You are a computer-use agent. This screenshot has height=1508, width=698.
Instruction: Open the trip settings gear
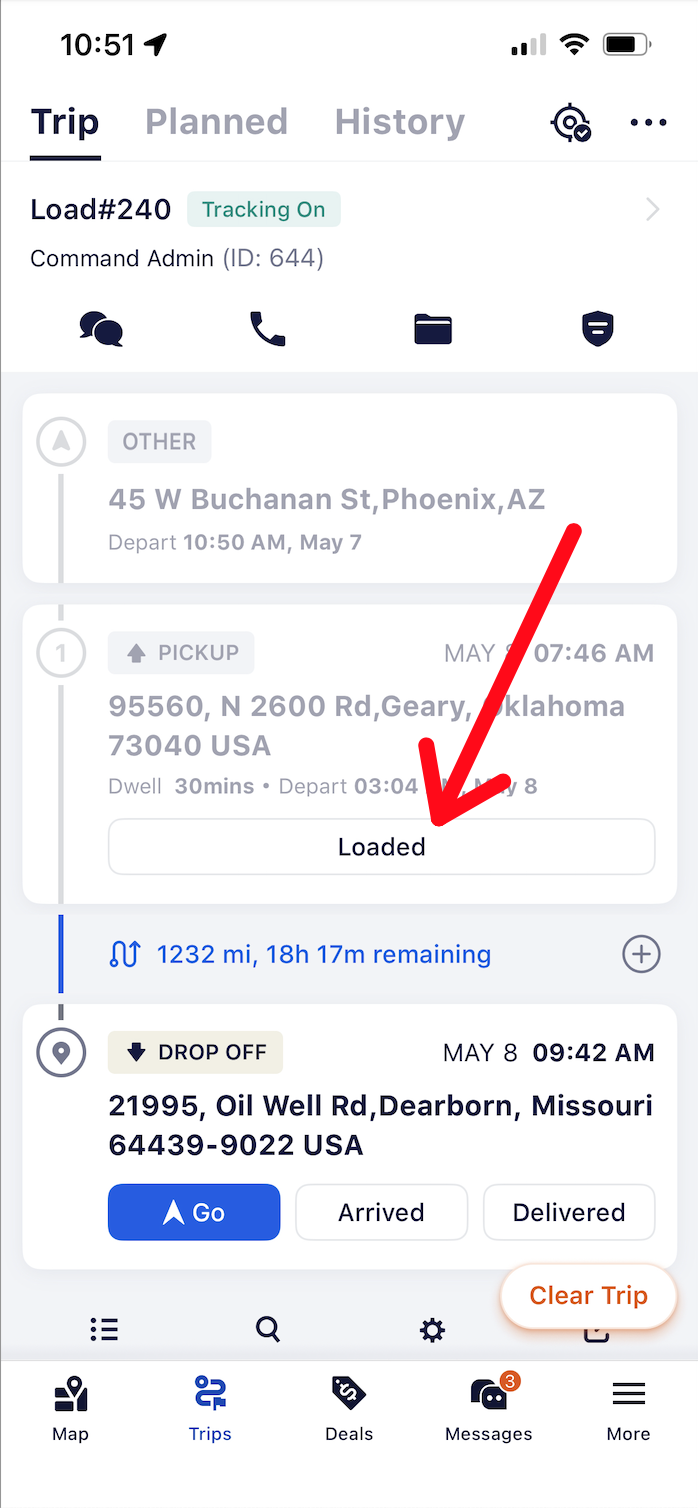coord(432,1329)
